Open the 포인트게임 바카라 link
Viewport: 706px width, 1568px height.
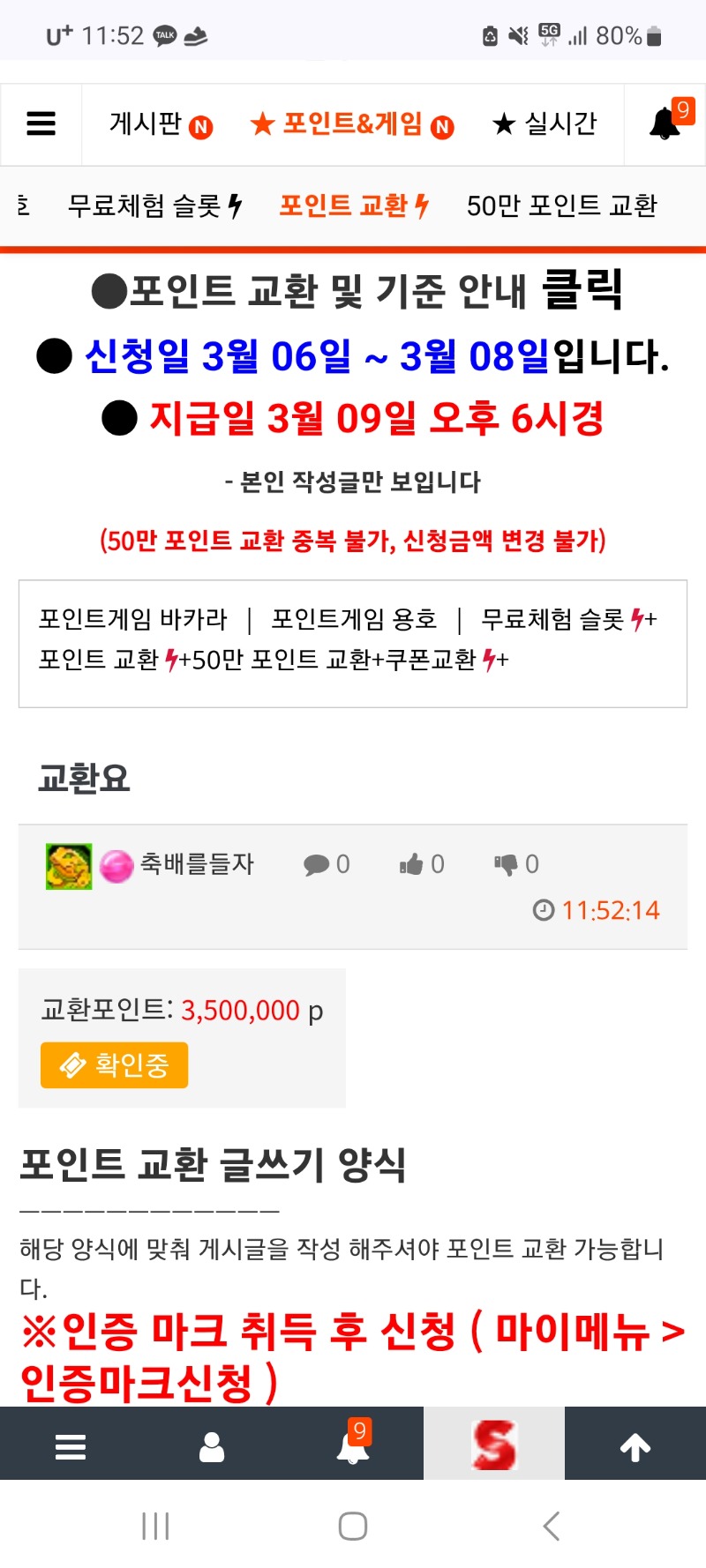(133, 620)
